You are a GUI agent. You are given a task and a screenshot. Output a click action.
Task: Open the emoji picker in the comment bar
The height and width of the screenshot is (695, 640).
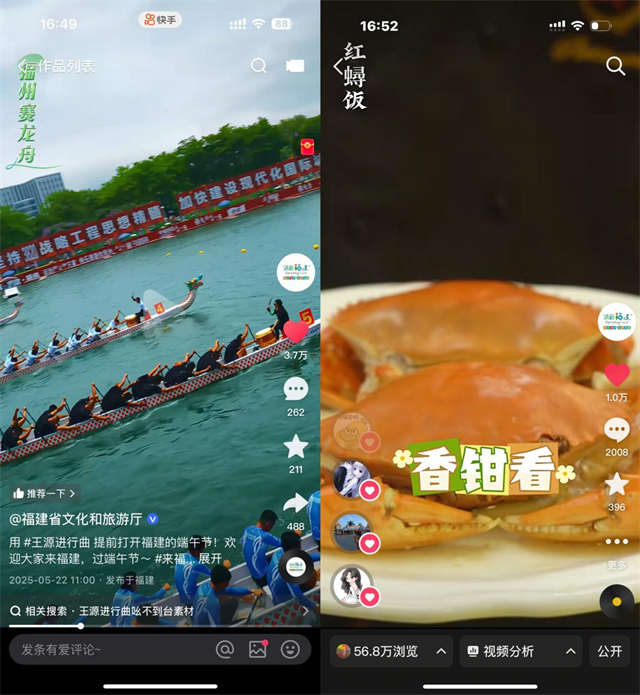point(290,649)
